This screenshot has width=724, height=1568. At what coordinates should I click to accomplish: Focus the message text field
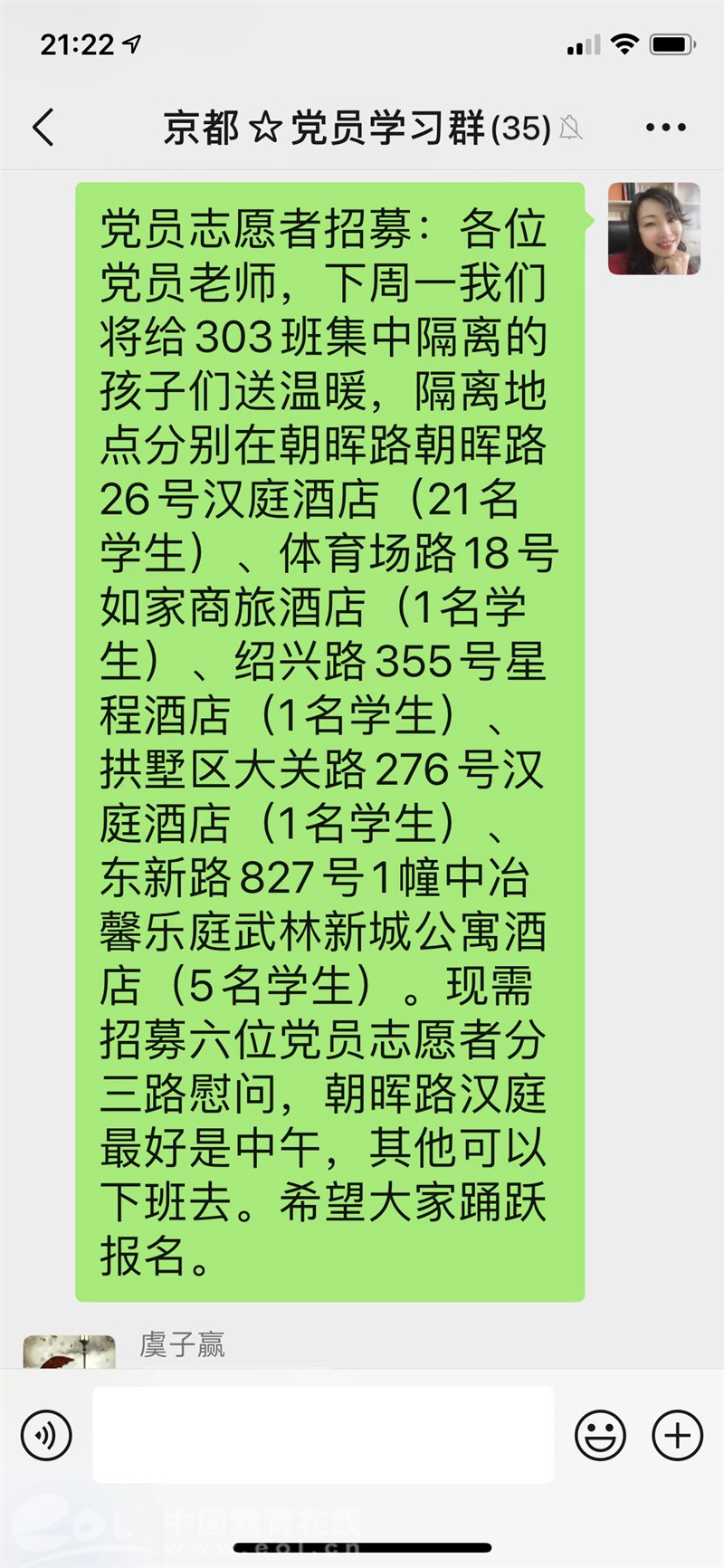(323, 1435)
